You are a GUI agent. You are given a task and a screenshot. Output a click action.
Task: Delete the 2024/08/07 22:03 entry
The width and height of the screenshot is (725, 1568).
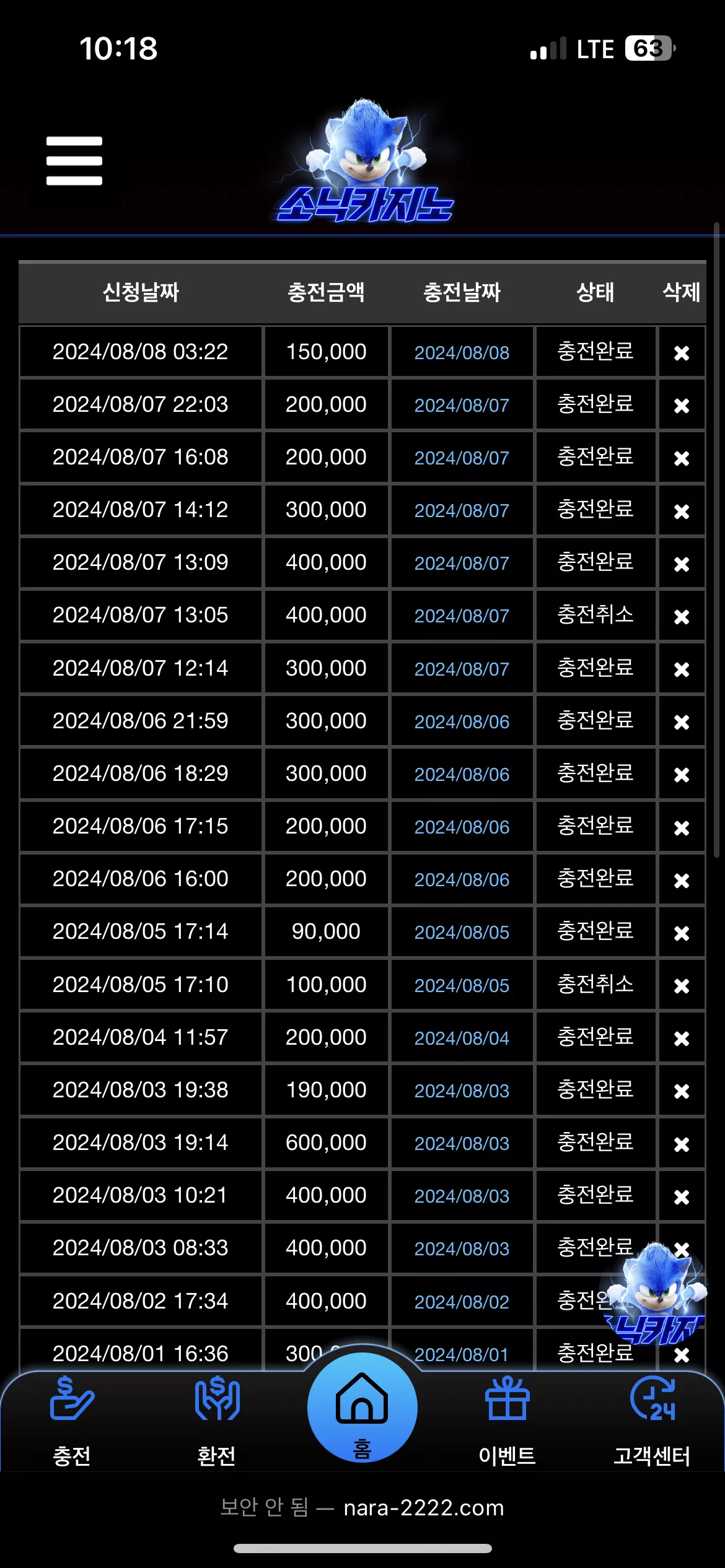tap(682, 406)
